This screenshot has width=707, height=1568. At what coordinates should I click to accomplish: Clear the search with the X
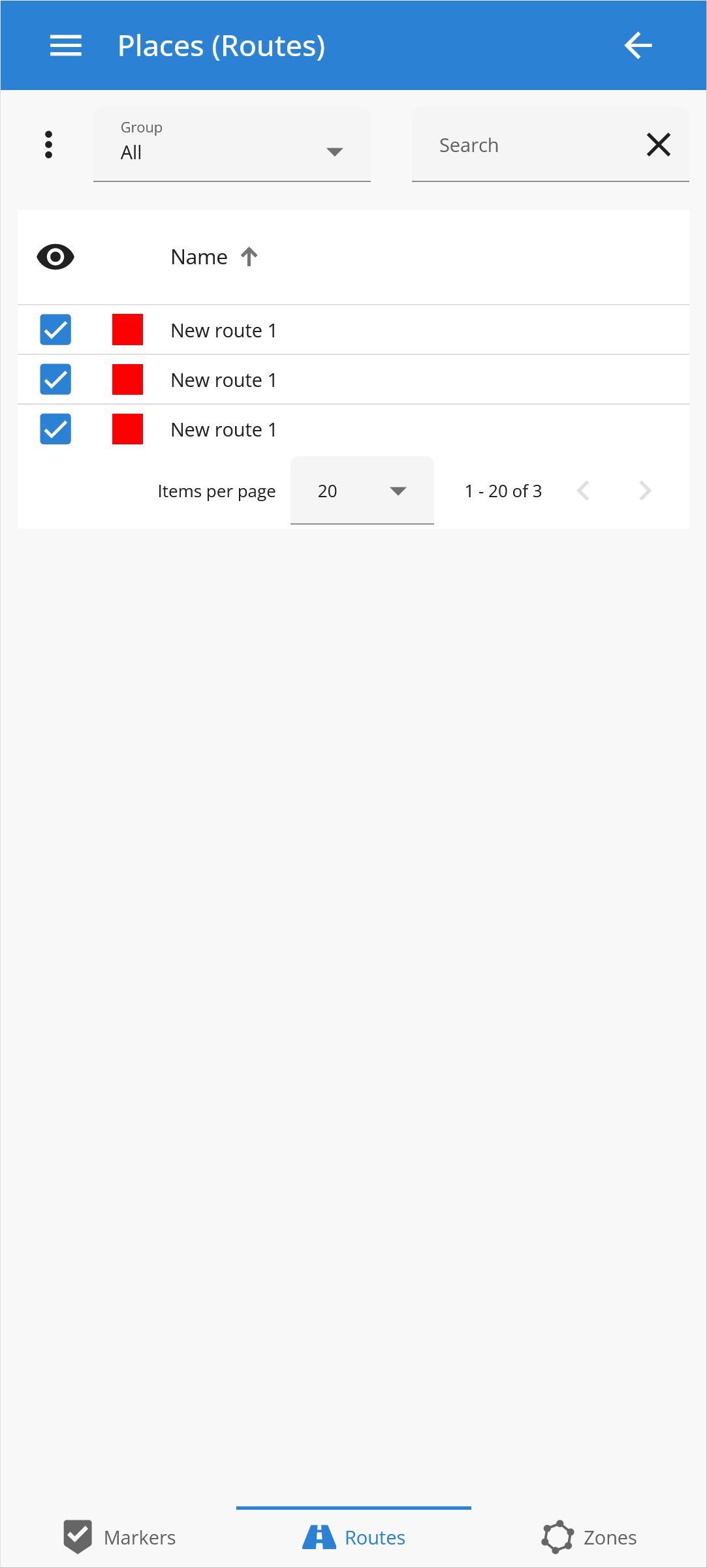coord(658,145)
